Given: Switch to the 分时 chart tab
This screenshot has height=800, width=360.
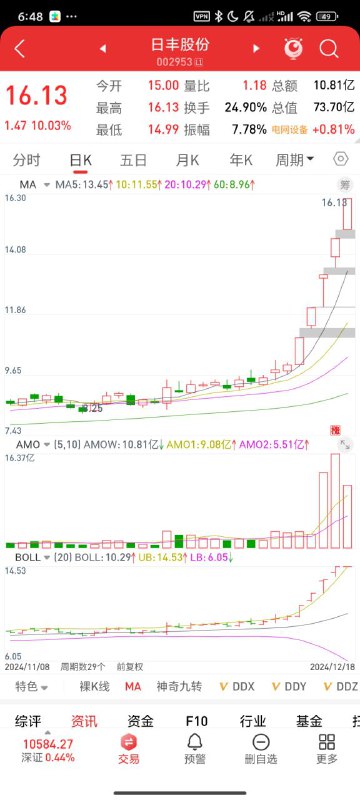Looking at the screenshot, I should (26, 160).
